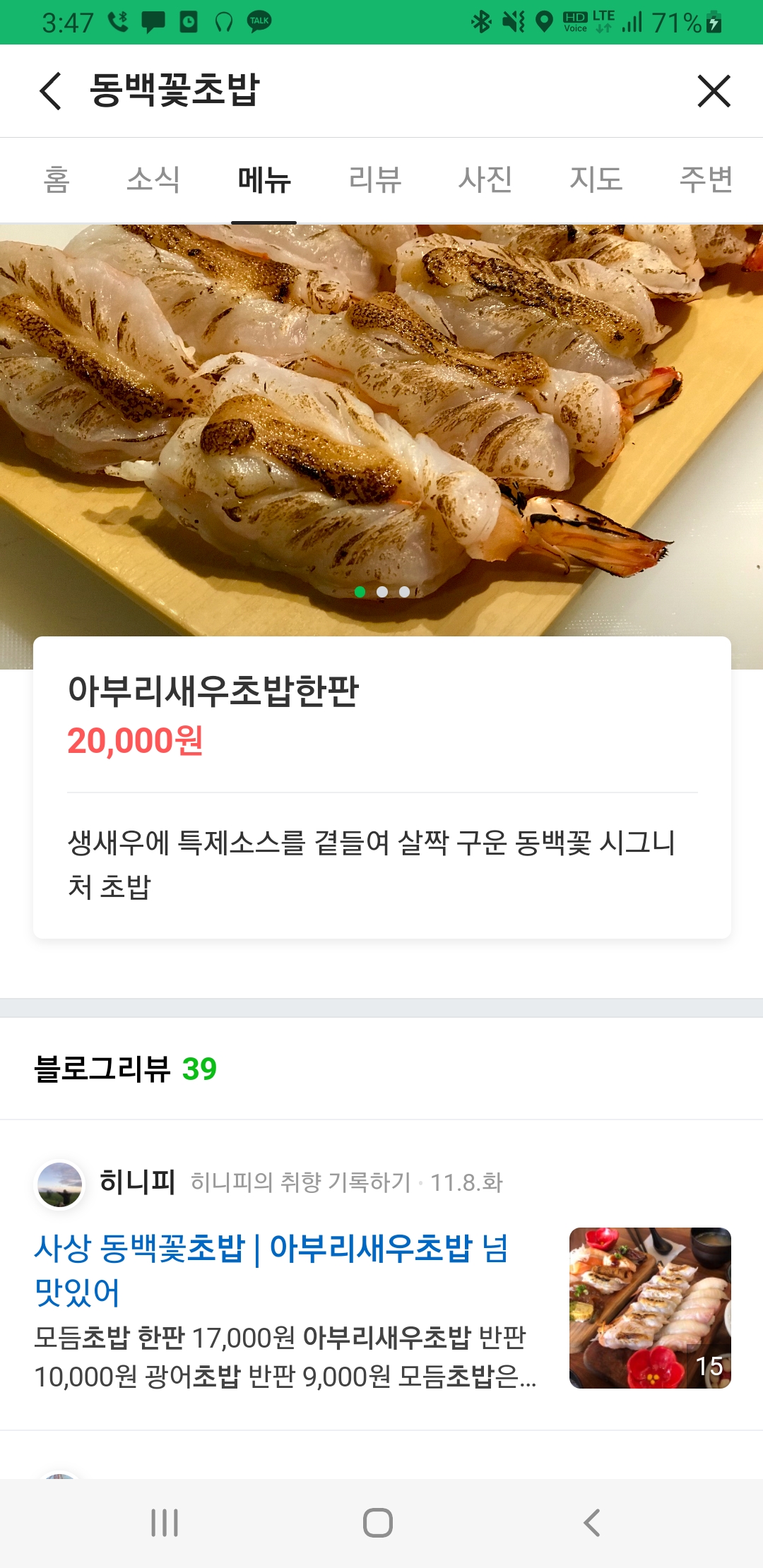Open the blog review photo thumbnail
This screenshot has width=763, height=1568.
(650, 1308)
